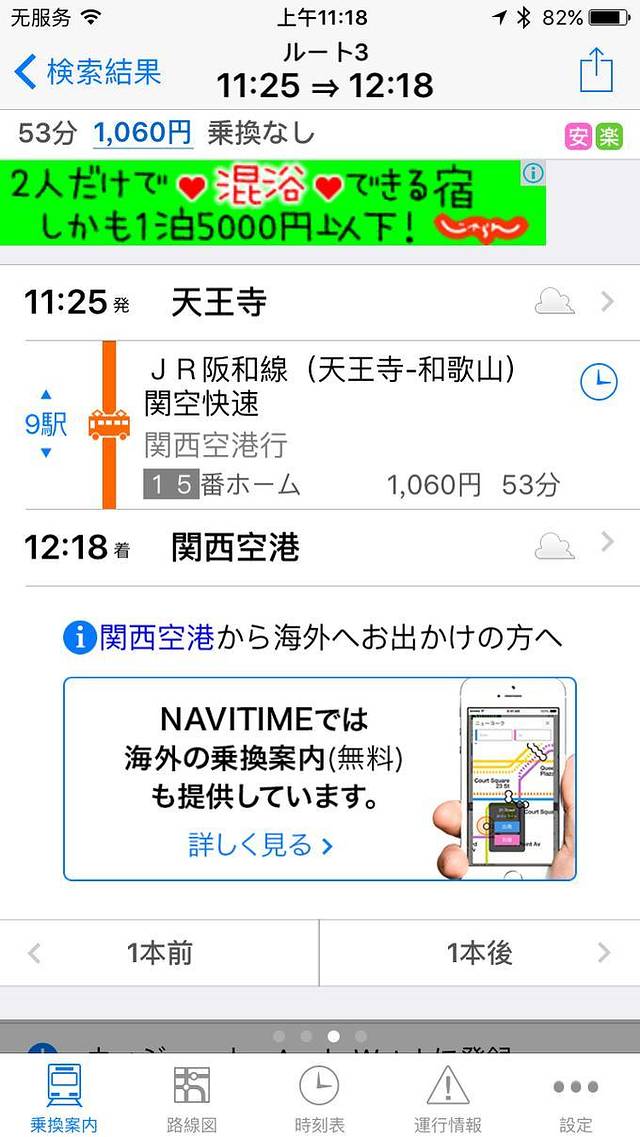Tap 詳しく見る in NAVITIME banner
The width and height of the screenshot is (640, 1137).
point(260,845)
